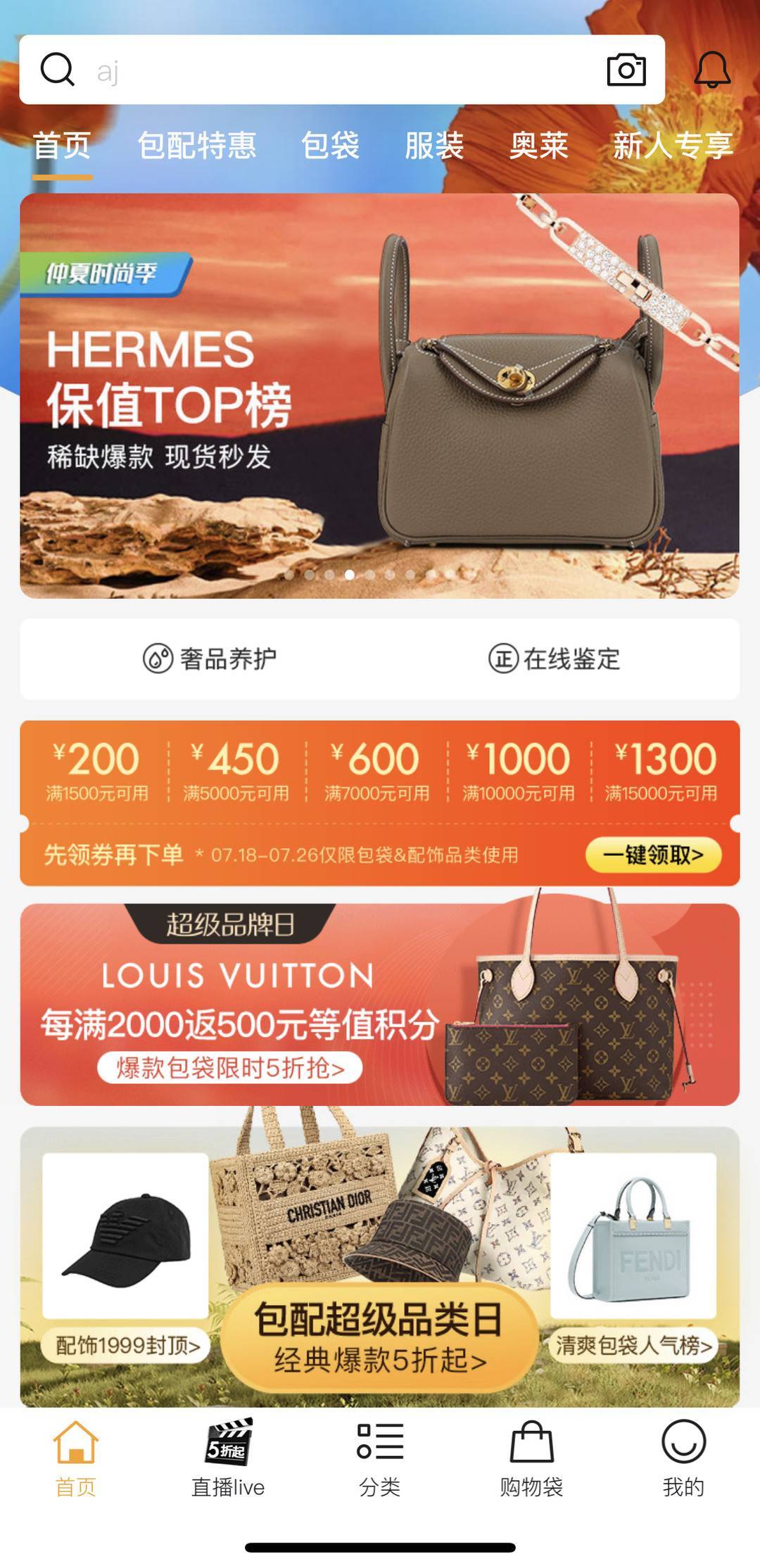Switch to the 新人专享 top tab

673,146
